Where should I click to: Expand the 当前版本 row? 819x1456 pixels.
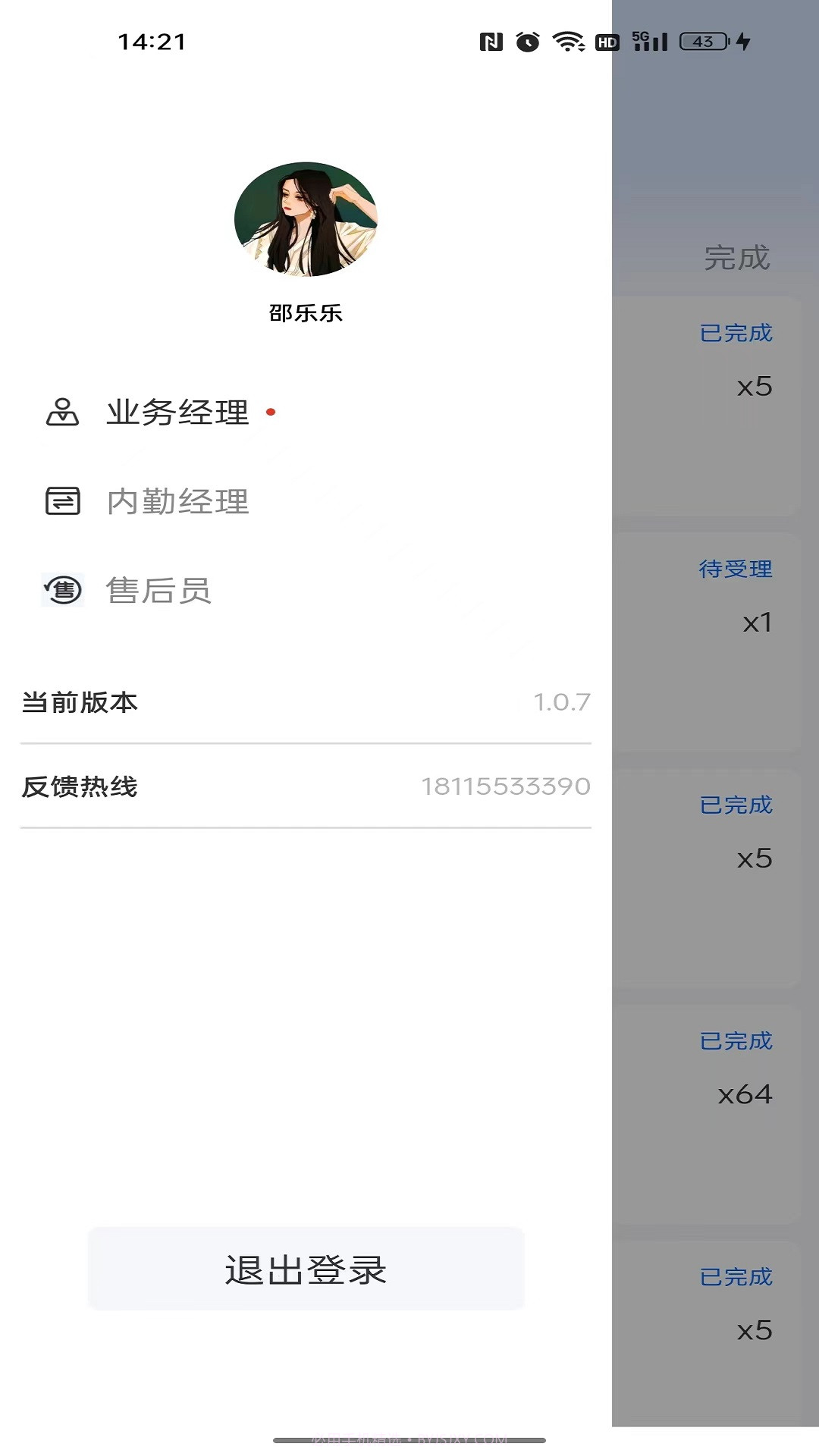coord(303,702)
